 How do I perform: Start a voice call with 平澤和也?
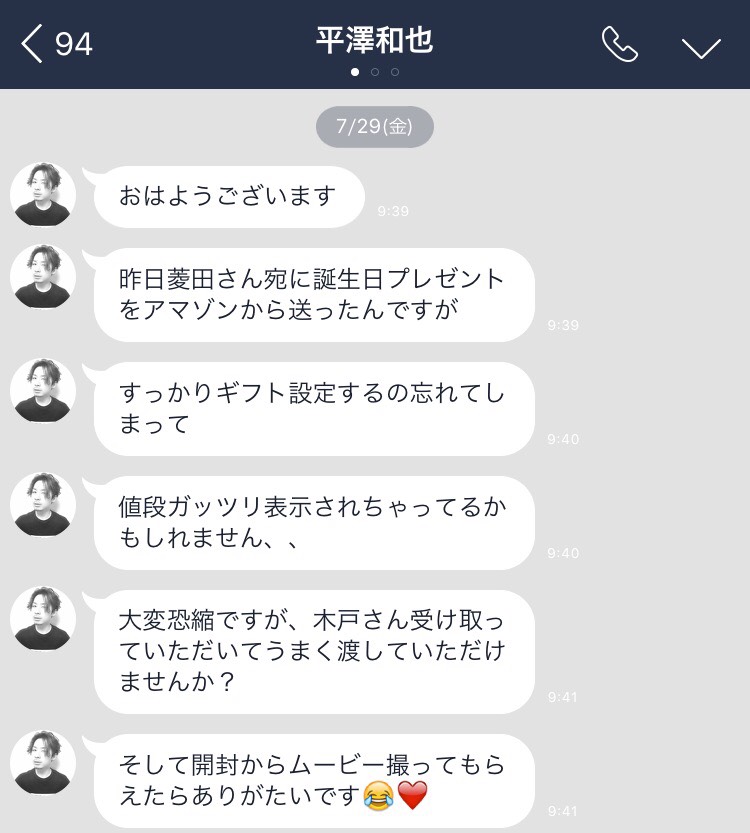tap(619, 45)
